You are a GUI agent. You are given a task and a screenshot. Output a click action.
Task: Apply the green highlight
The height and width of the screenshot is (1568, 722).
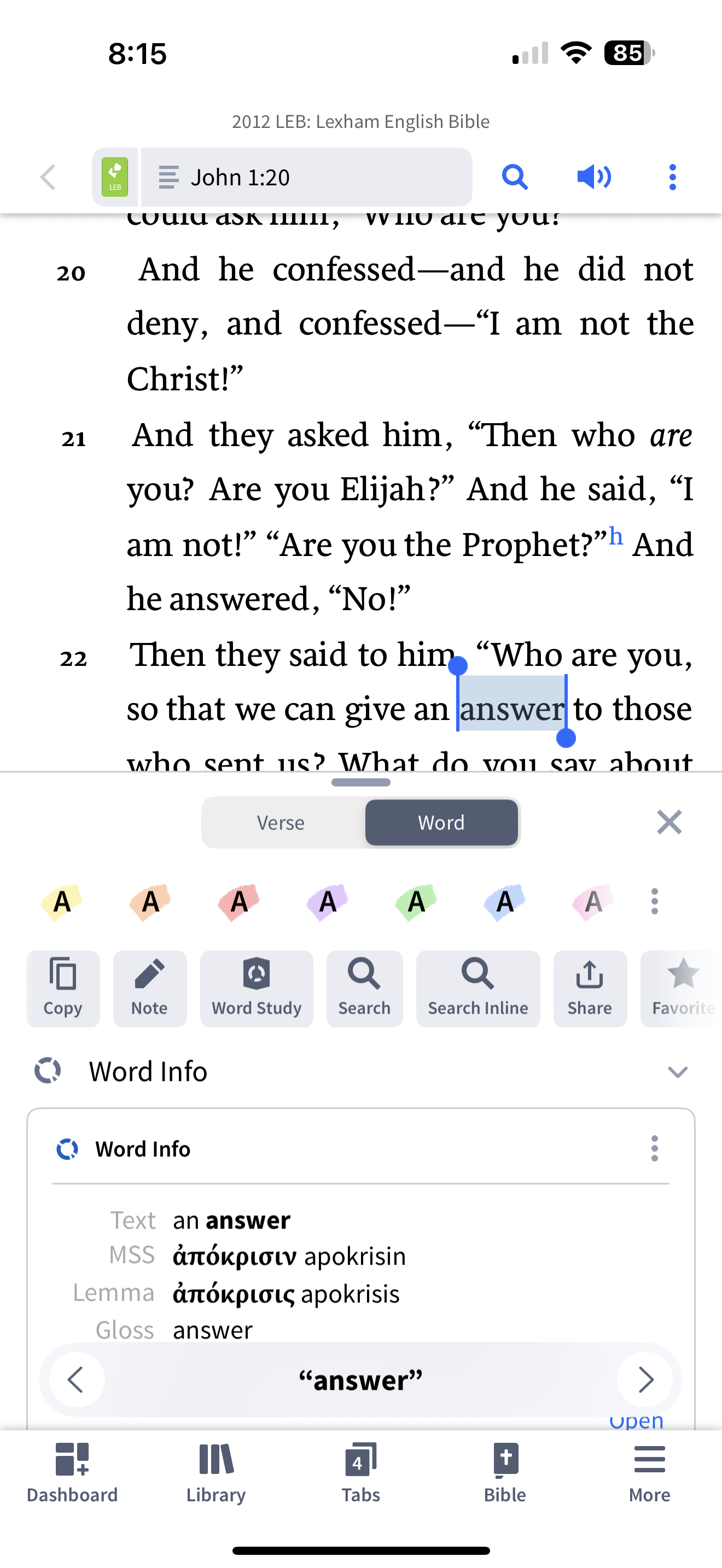tap(416, 902)
